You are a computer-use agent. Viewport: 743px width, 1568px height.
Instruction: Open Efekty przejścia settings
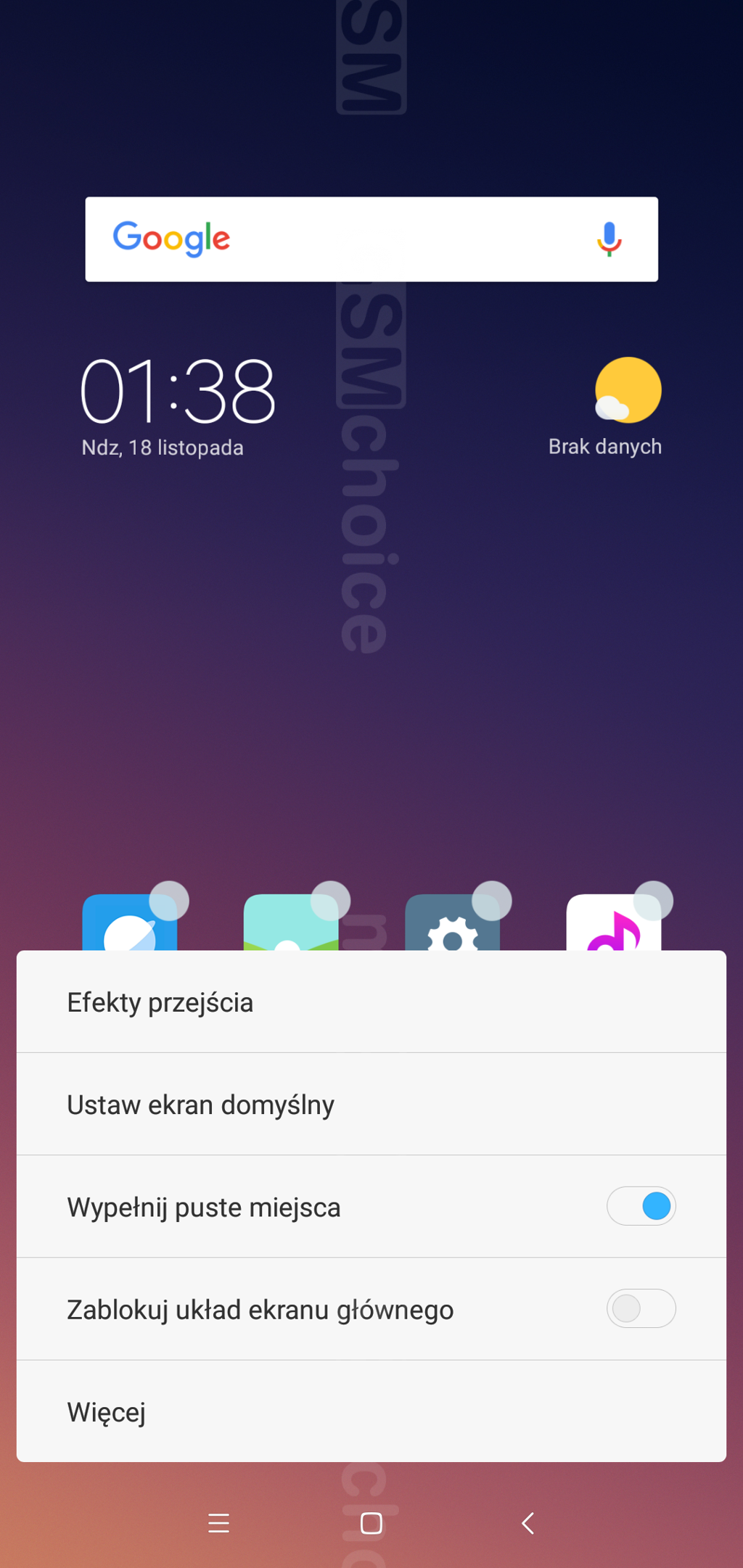(371, 1002)
